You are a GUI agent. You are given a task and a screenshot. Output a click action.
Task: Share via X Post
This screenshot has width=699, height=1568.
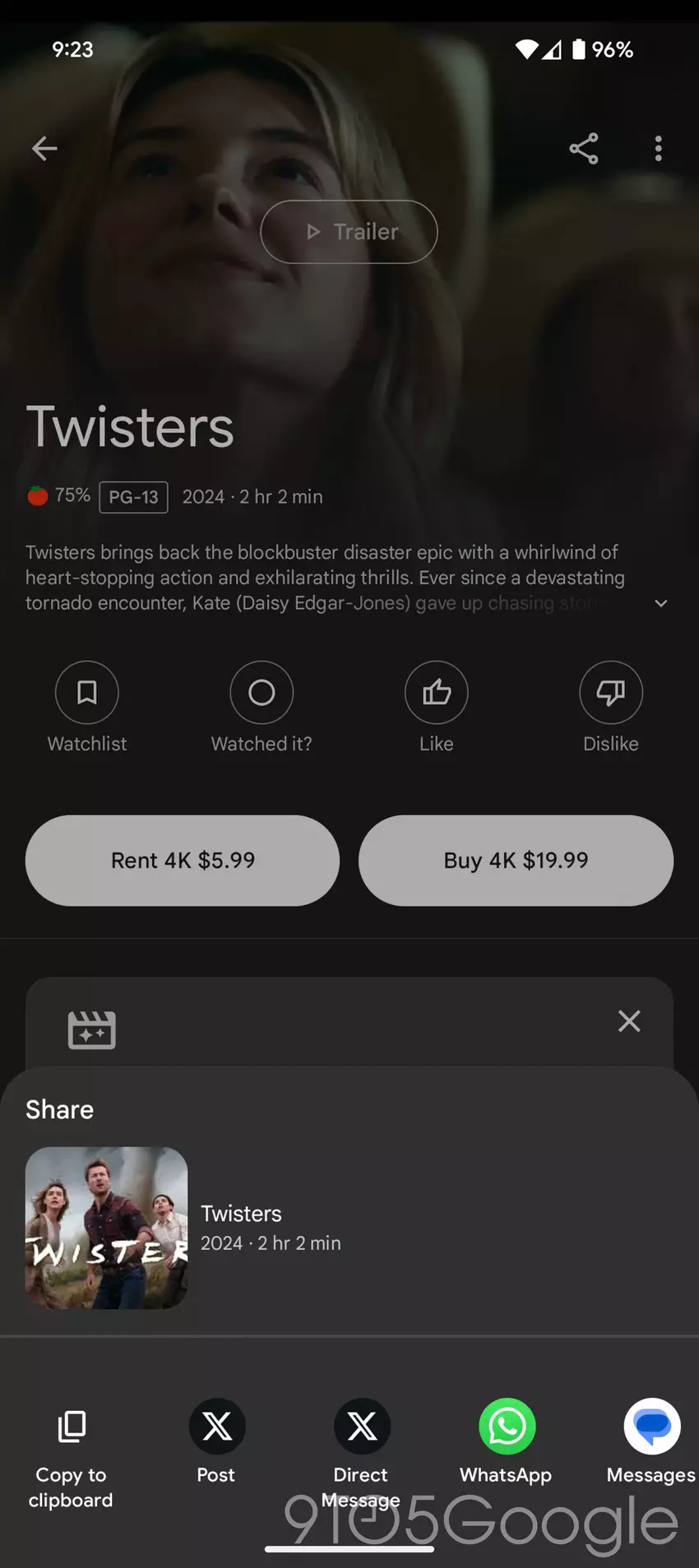tap(217, 1427)
